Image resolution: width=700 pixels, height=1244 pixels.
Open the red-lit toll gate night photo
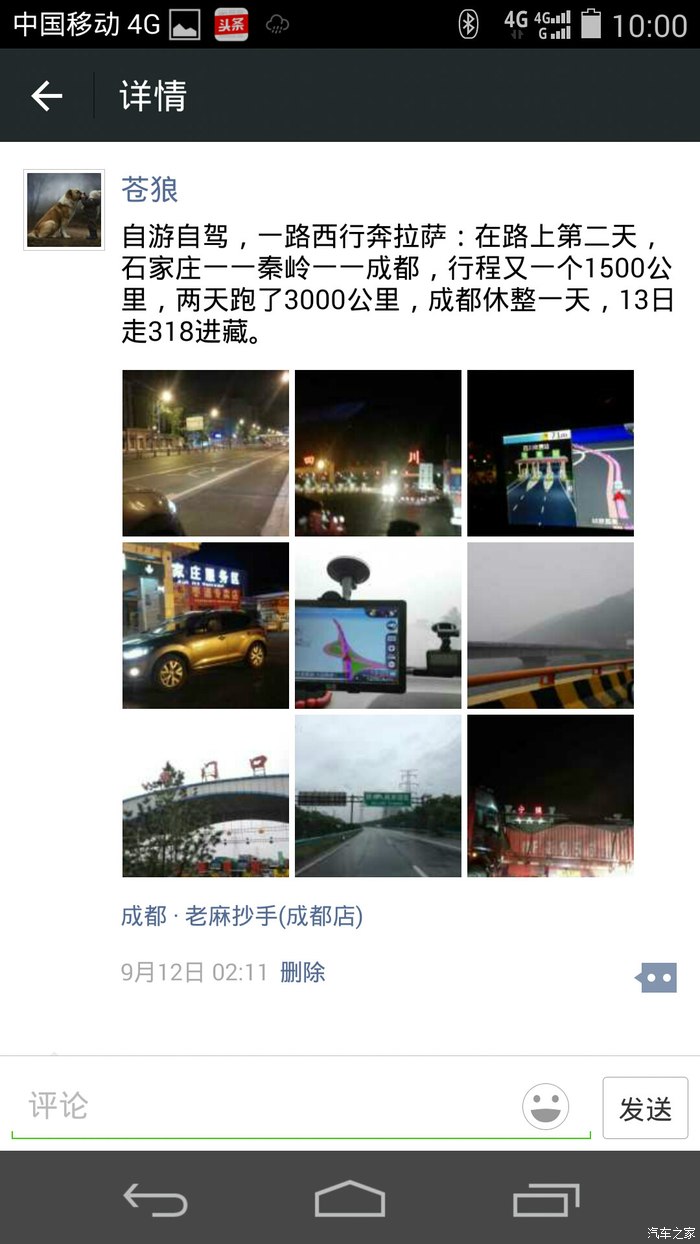[550, 796]
